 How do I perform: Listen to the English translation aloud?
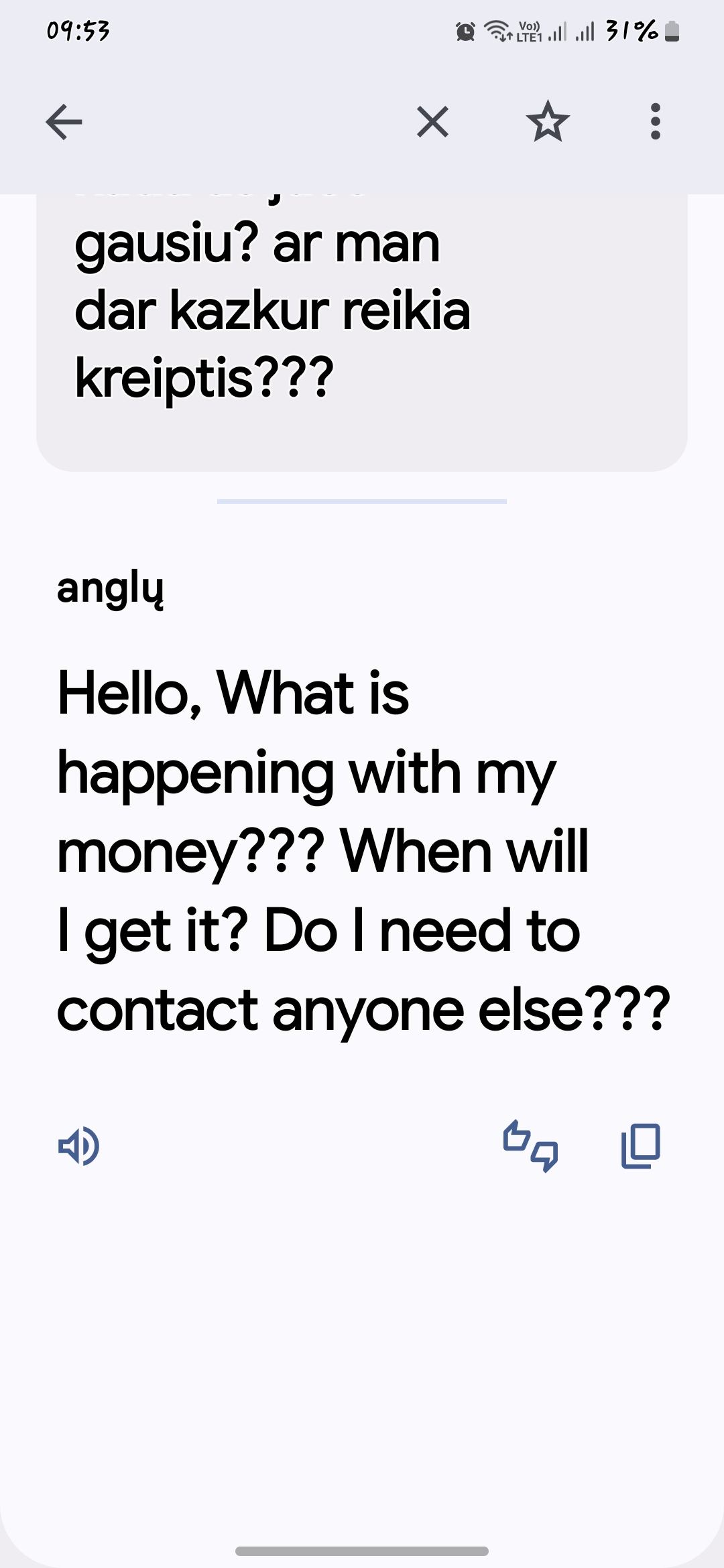tap(79, 1146)
